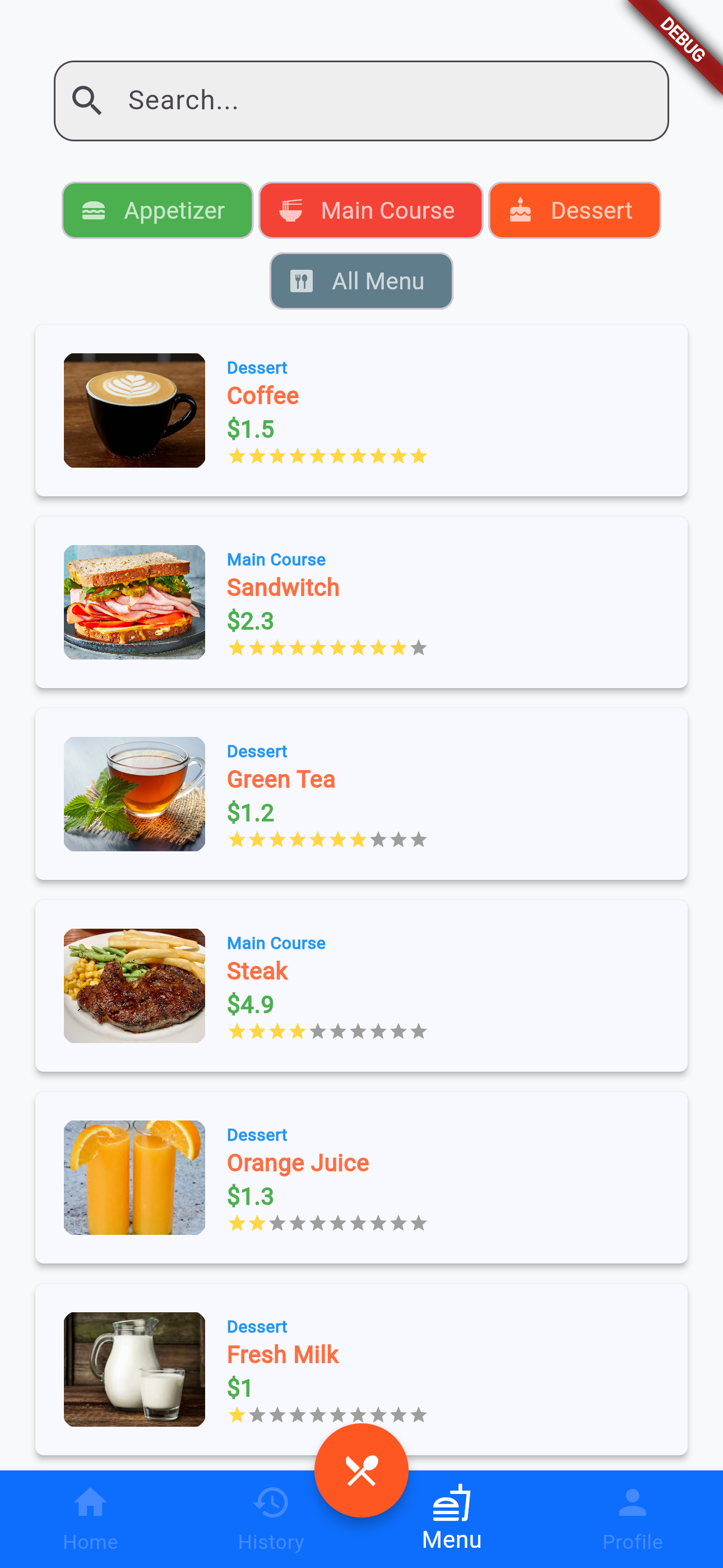
Task: Open the Coffee item card
Action: point(361,411)
